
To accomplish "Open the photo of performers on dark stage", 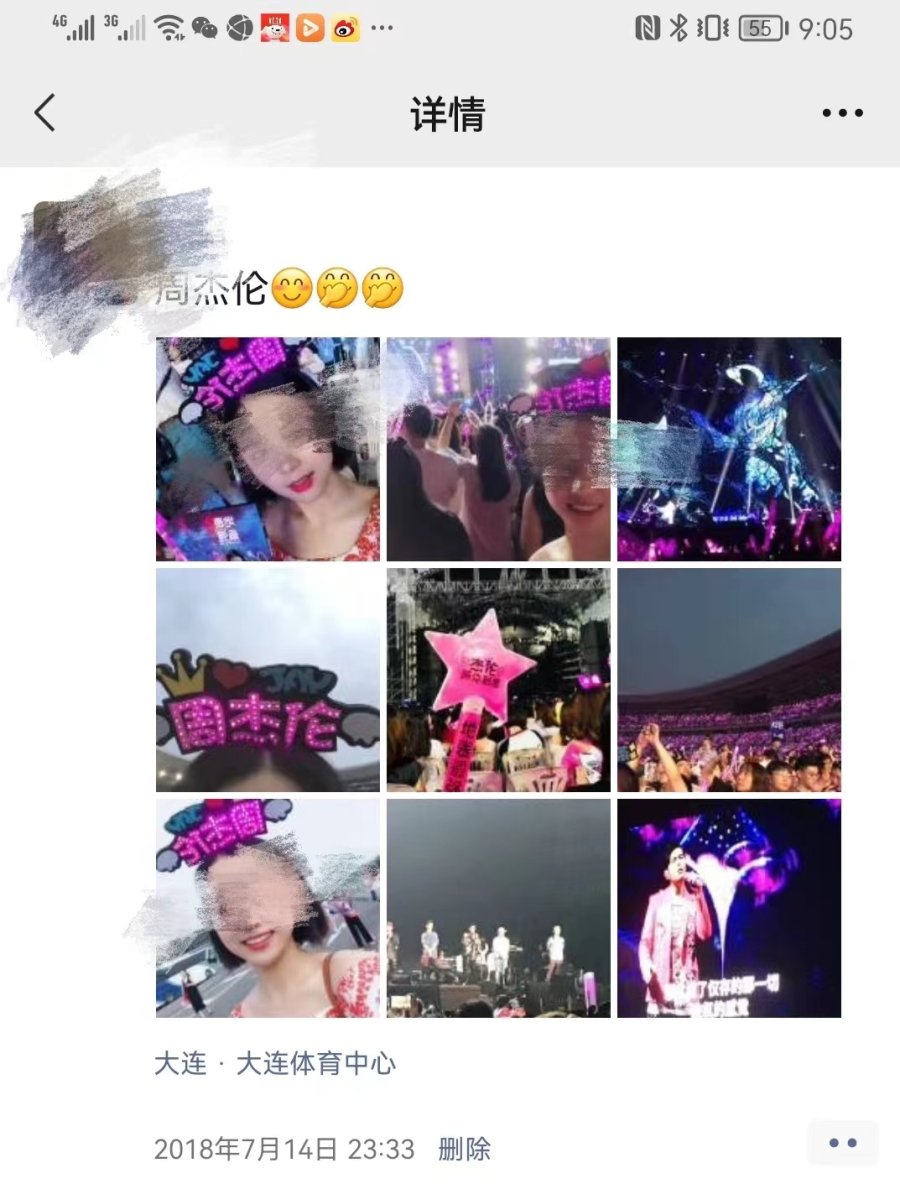I will click(498, 908).
